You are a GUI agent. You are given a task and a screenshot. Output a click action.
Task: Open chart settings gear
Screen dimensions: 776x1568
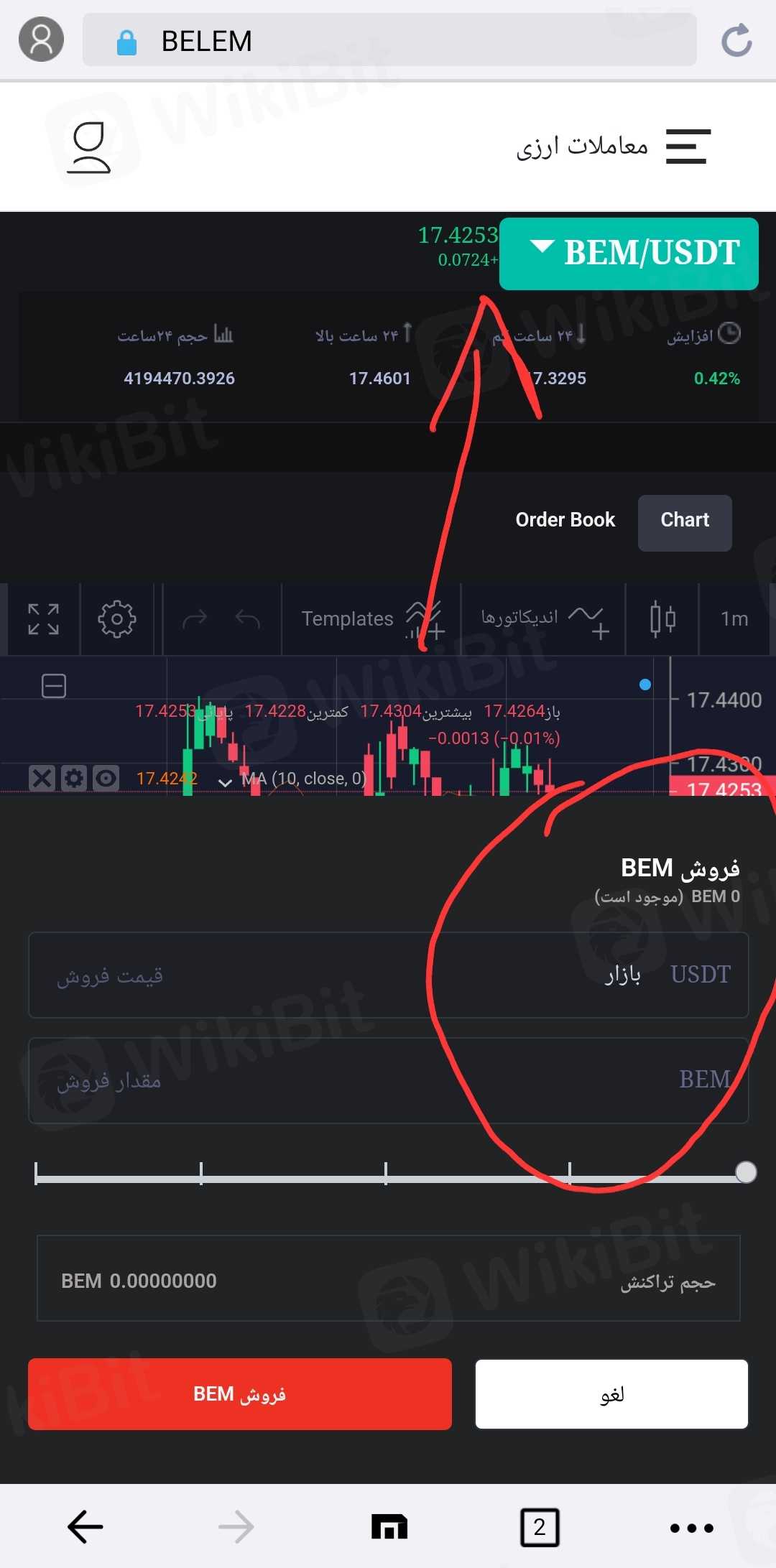click(116, 619)
